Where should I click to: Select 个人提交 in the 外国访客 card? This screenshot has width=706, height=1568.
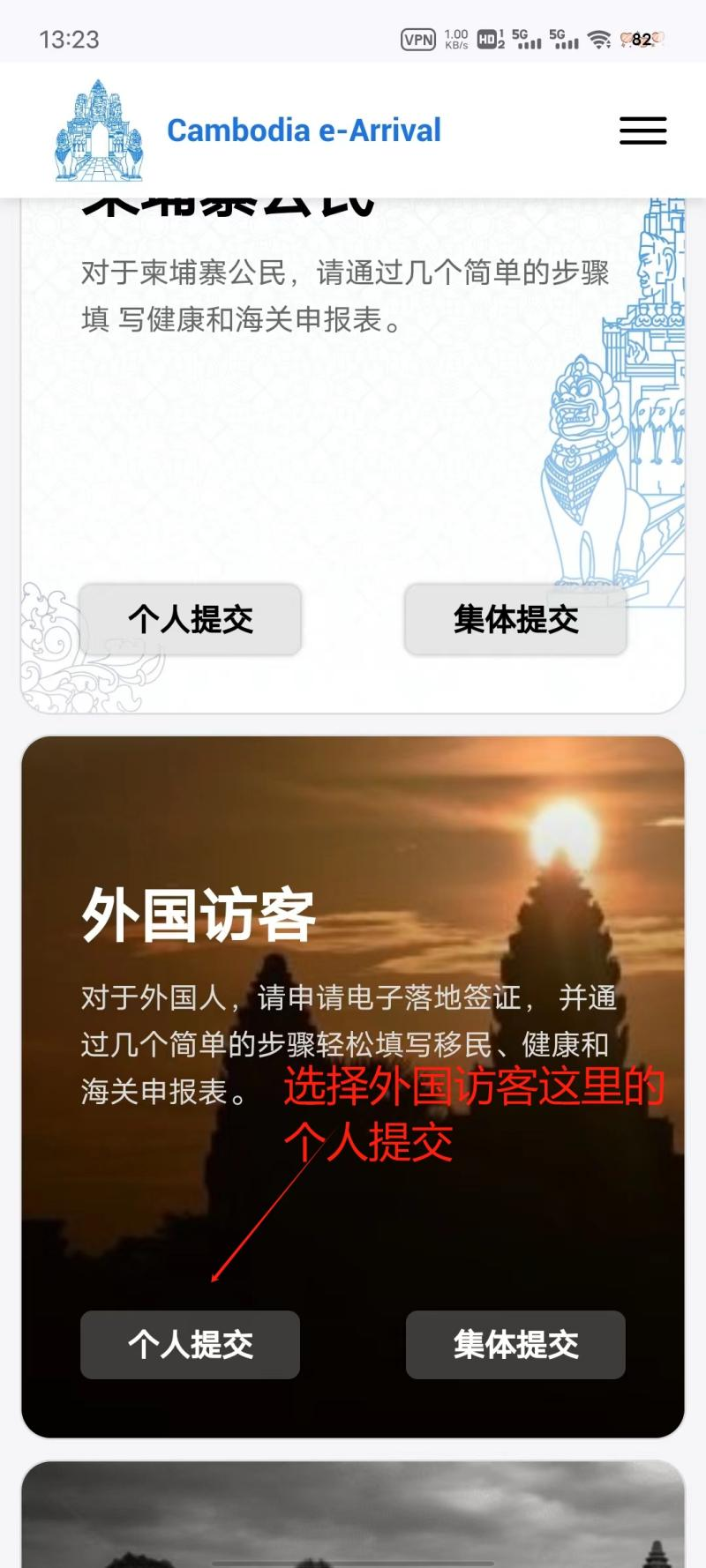191,1344
